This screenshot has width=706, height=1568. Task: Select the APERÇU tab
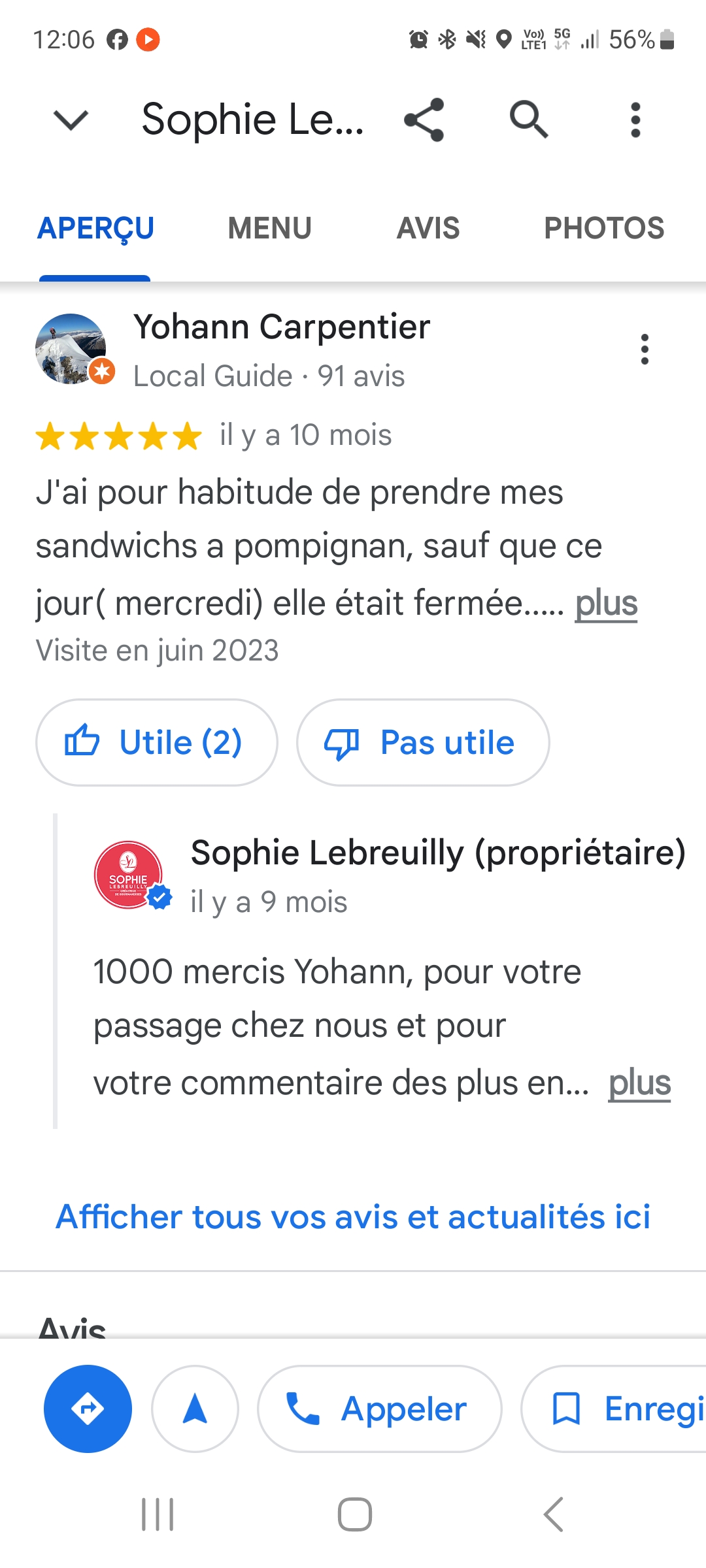point(95,229)
